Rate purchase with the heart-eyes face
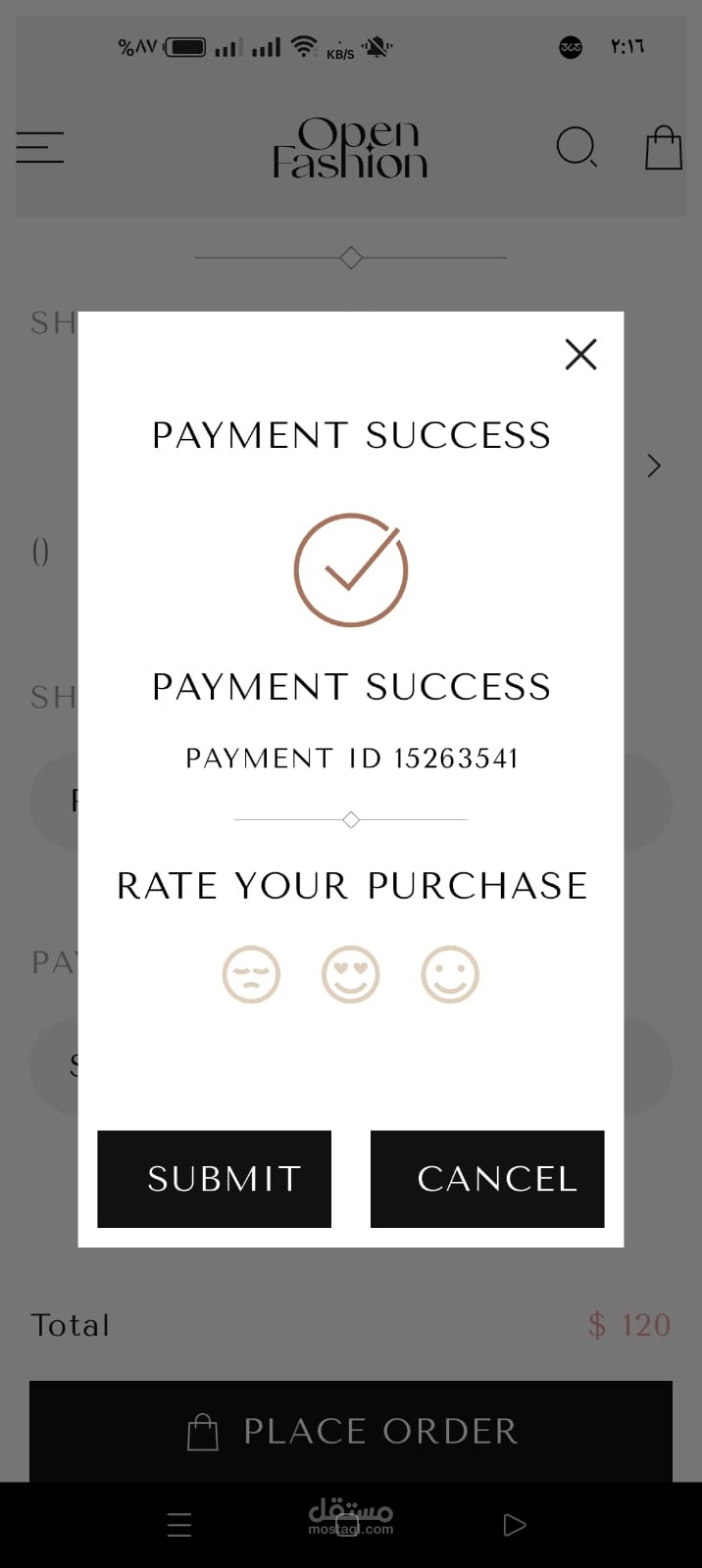 pos(351,974)
